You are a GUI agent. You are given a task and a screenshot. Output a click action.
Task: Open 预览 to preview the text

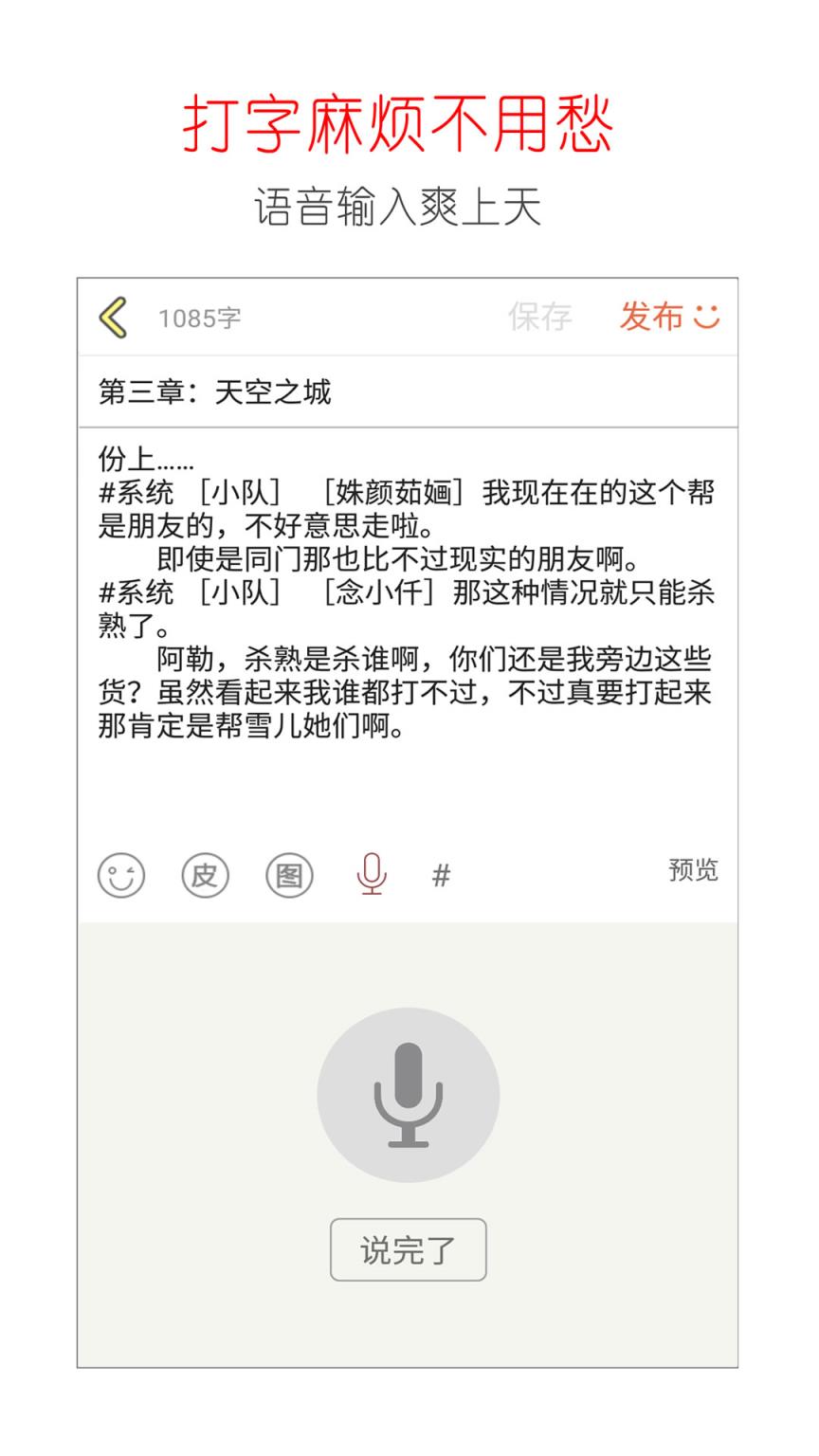tap(693, 870)
